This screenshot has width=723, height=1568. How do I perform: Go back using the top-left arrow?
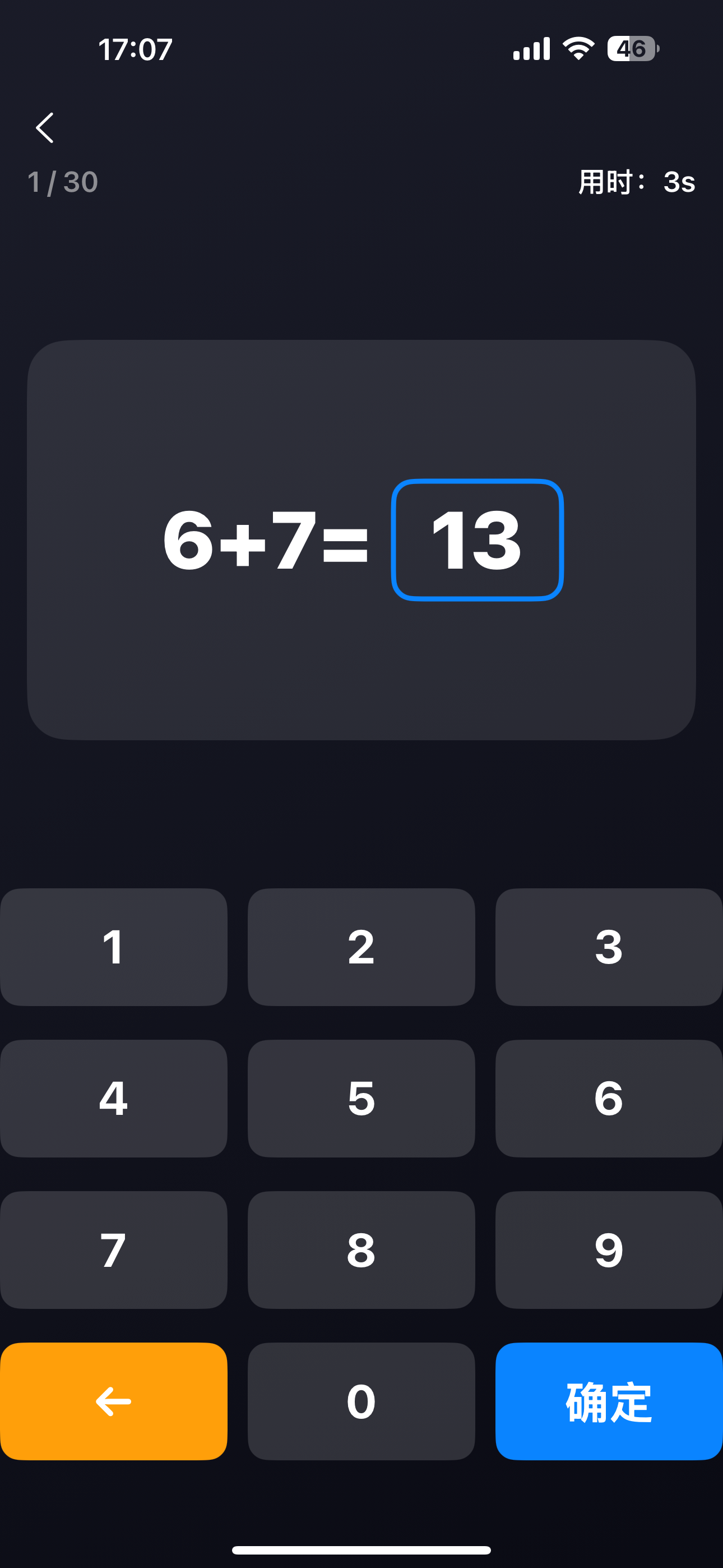tap(45, 128)
